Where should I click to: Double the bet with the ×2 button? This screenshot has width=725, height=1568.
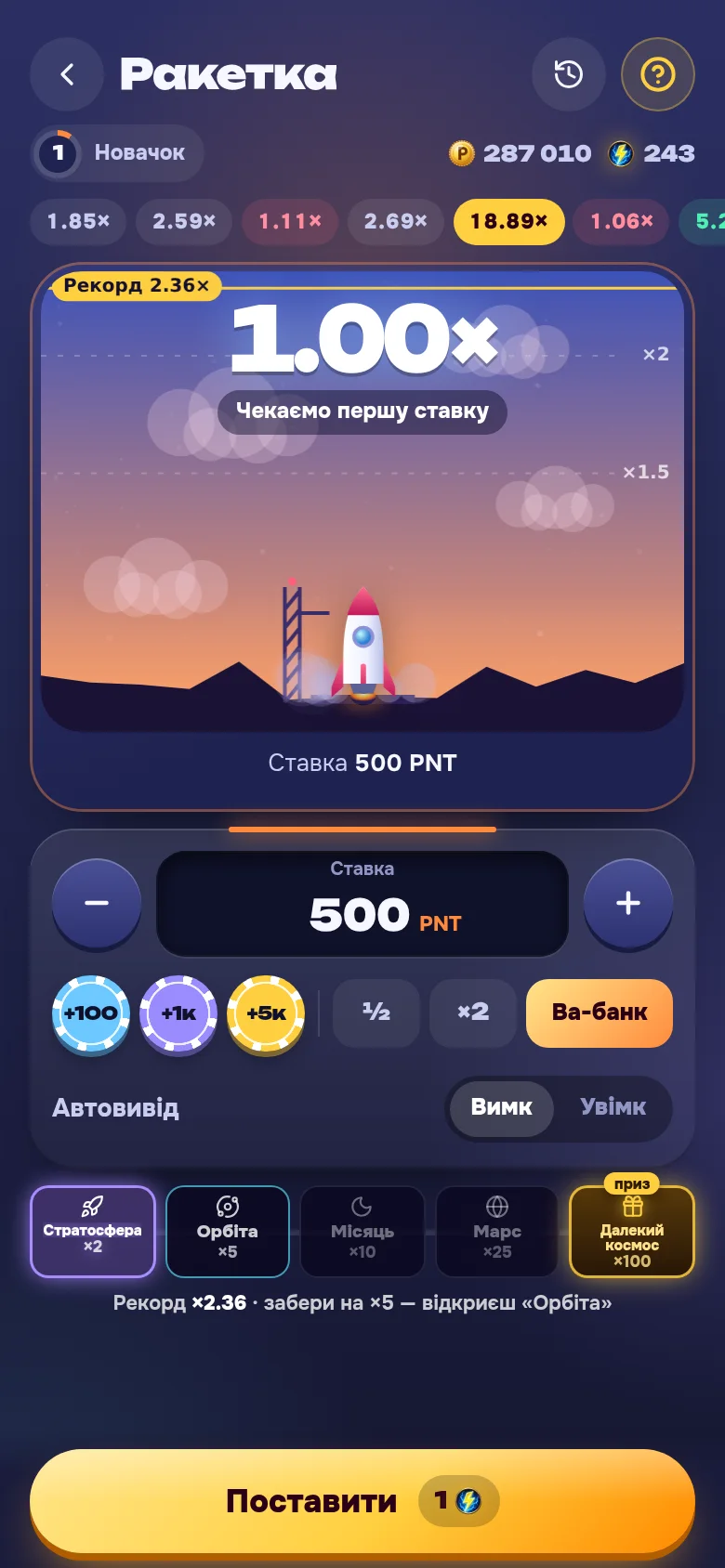pyautogui.click(x=473, y=1013)
